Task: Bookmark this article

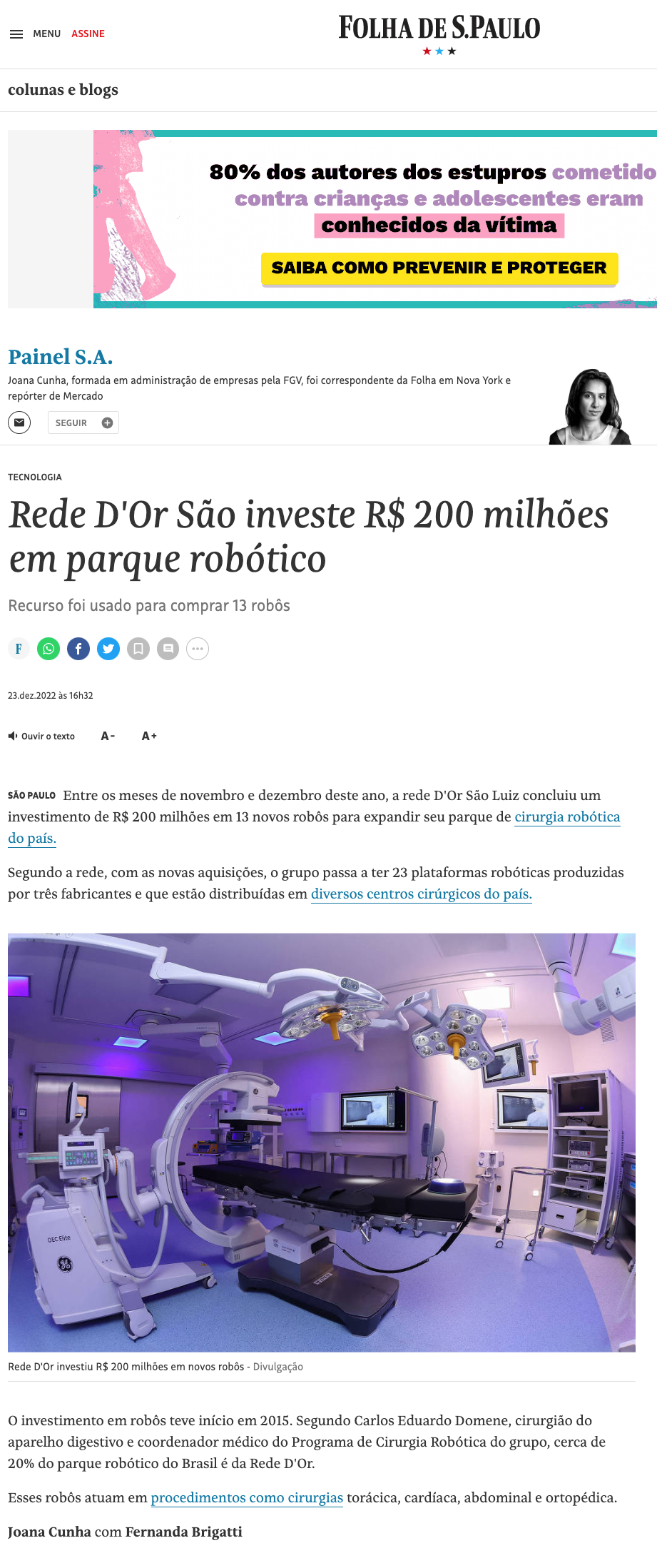Action: click(138, 649)
